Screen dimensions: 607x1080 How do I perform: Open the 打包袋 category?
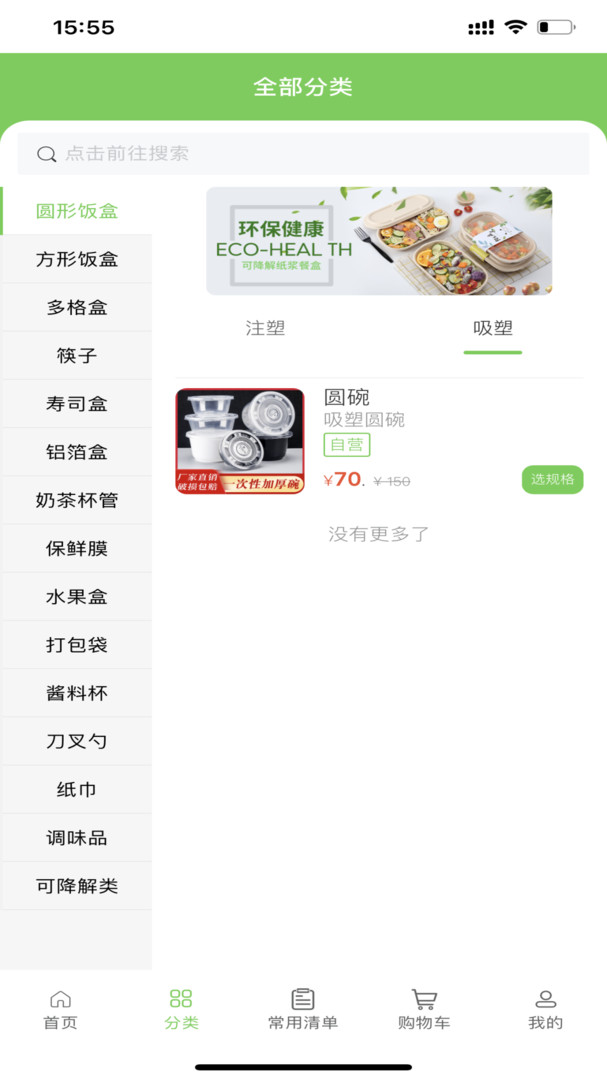pyautogui.click(x=77, y=645)
